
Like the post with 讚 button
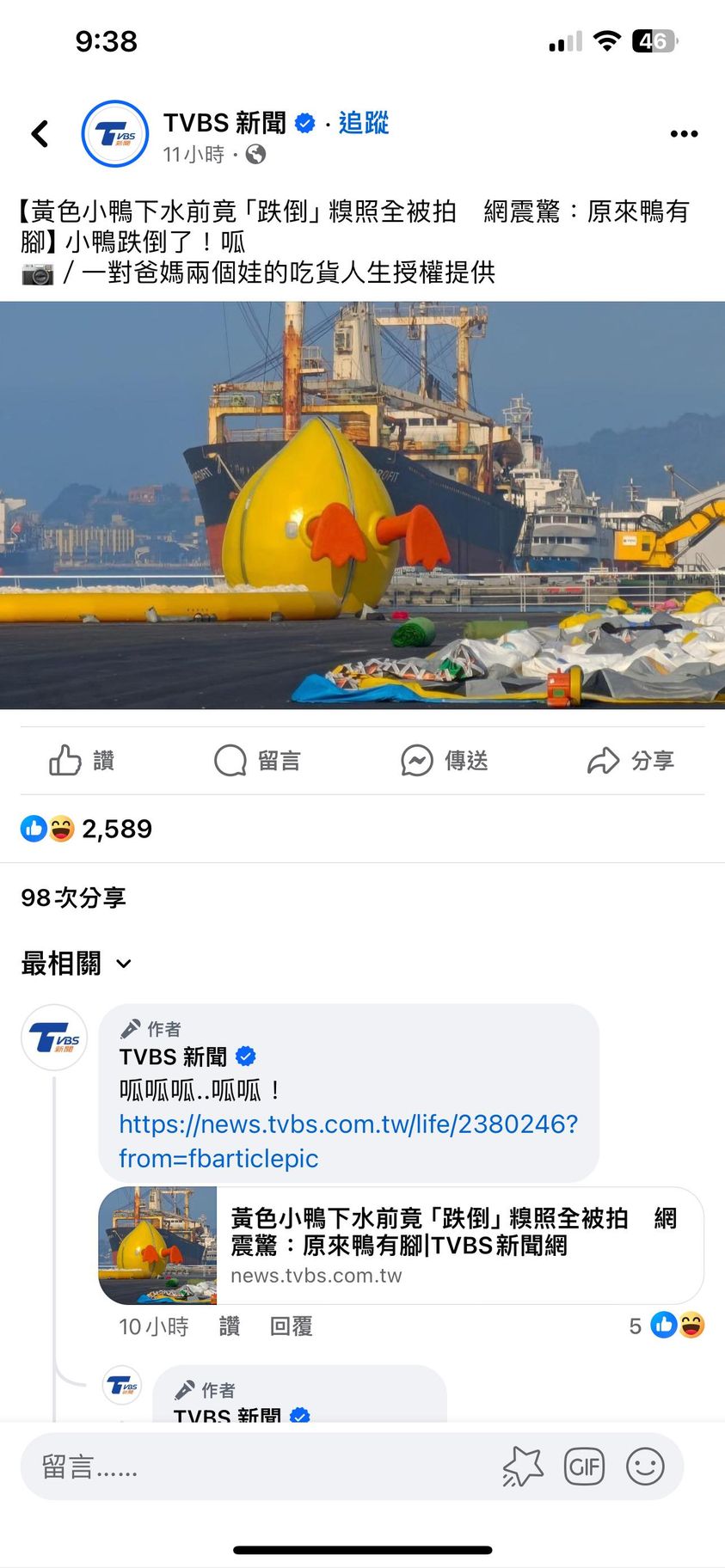tap(83, 760)
